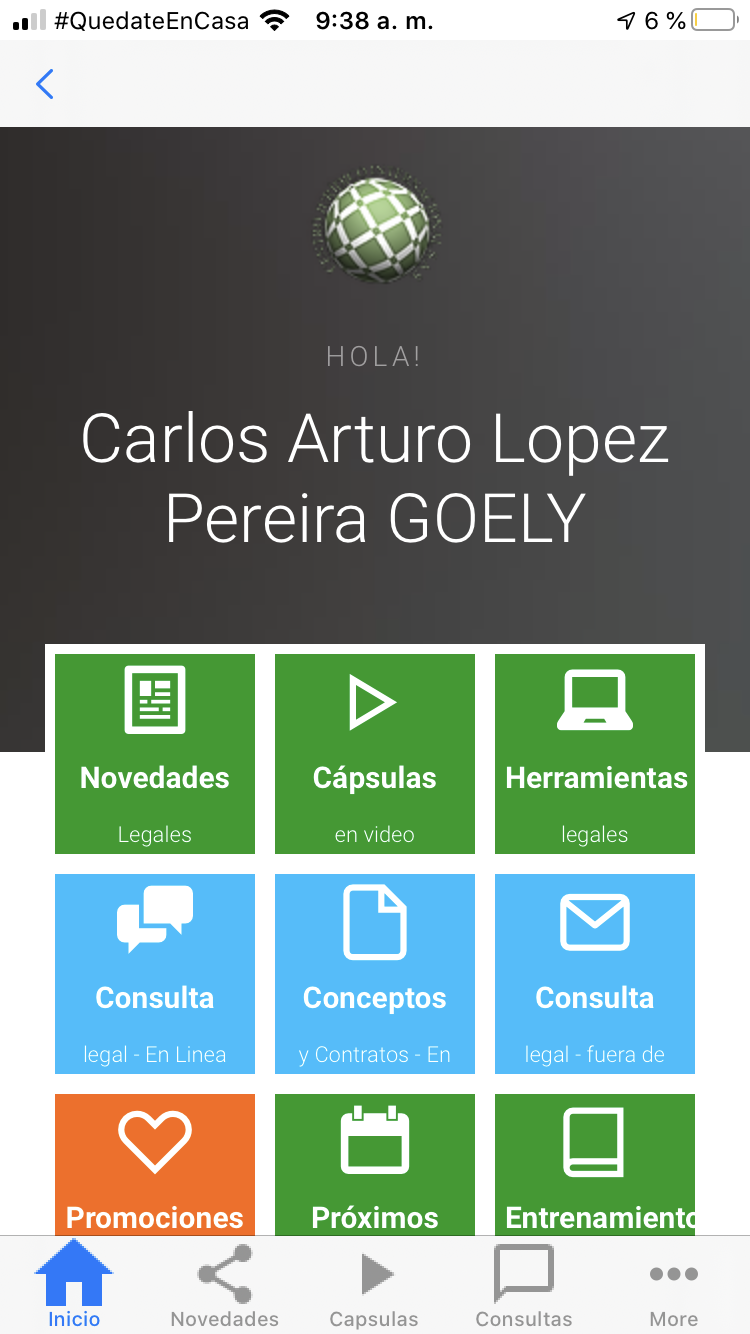The width and height of the screenshot is (750, 1334).
Task: Open Cápsulas en video tile
Action: [x=375, y=753]
